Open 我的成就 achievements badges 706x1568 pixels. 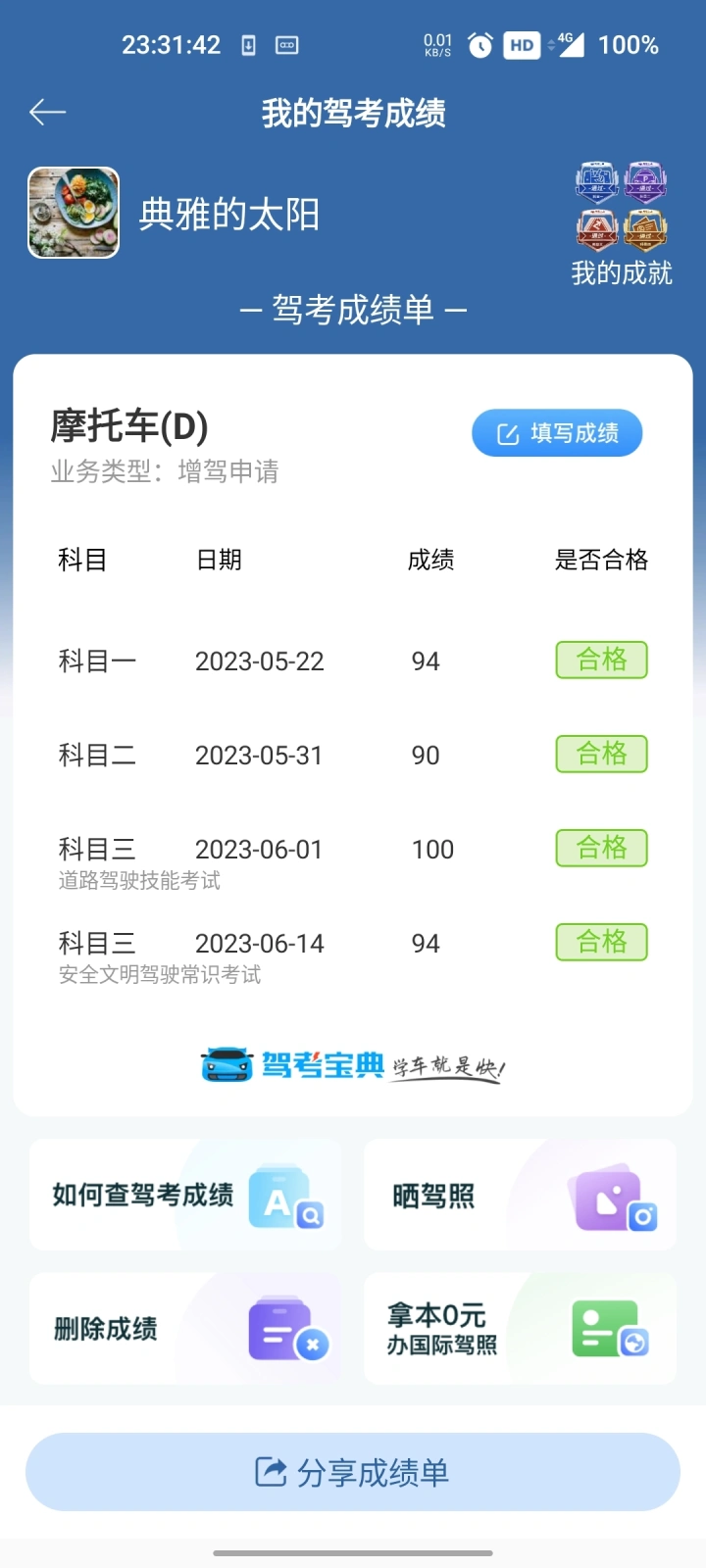[622, 223]
